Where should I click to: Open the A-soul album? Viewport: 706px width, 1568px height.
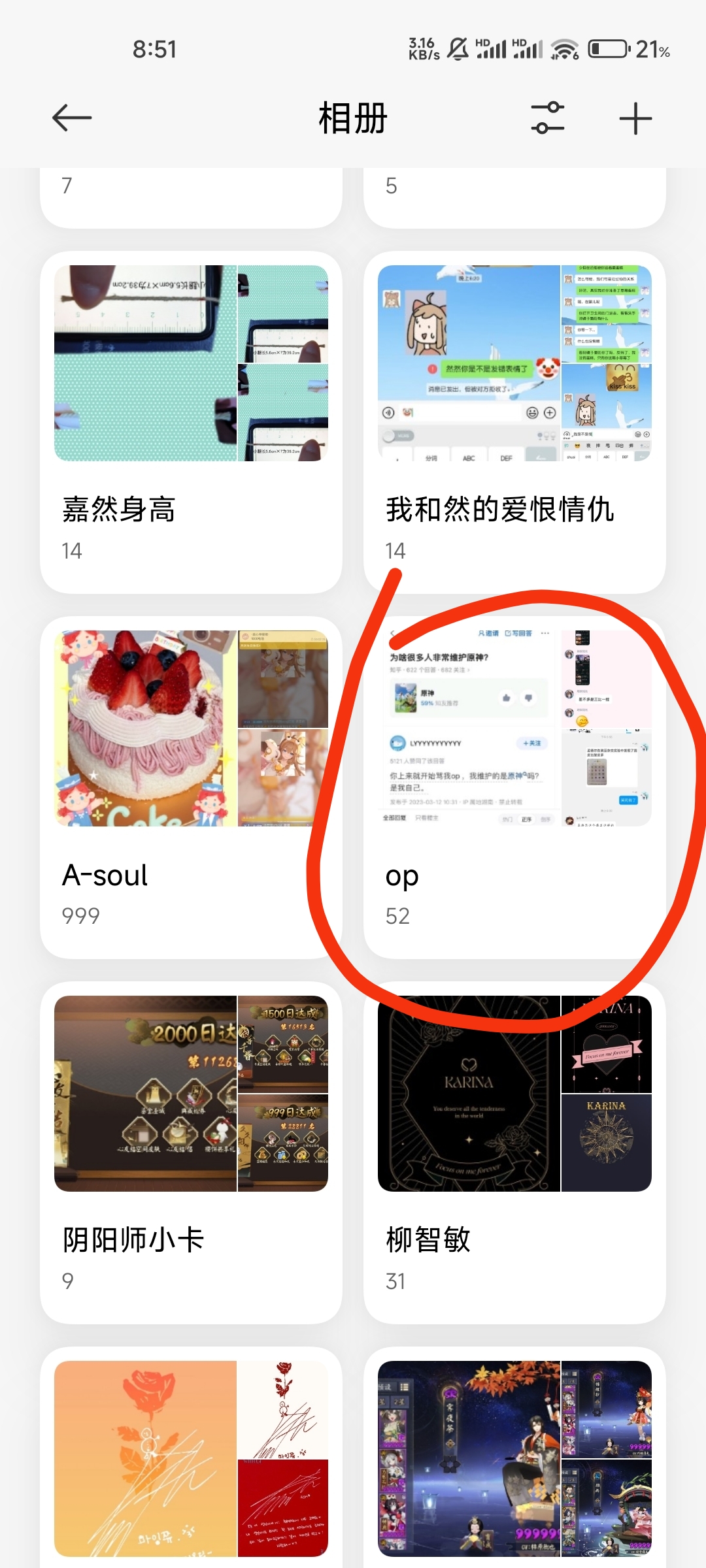tap(191, 787)
